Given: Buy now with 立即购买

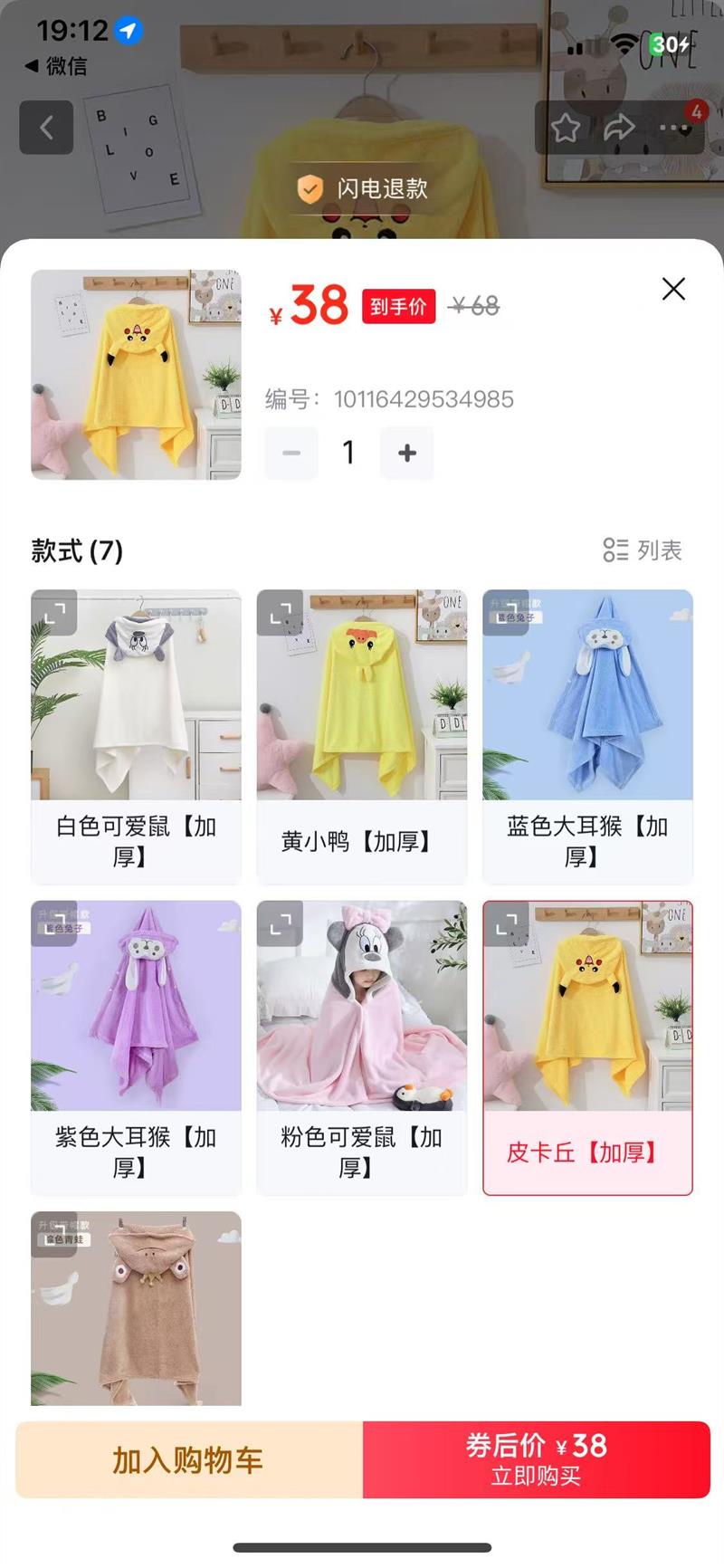Looking at the screenshot, I should tap(536, 1460).
